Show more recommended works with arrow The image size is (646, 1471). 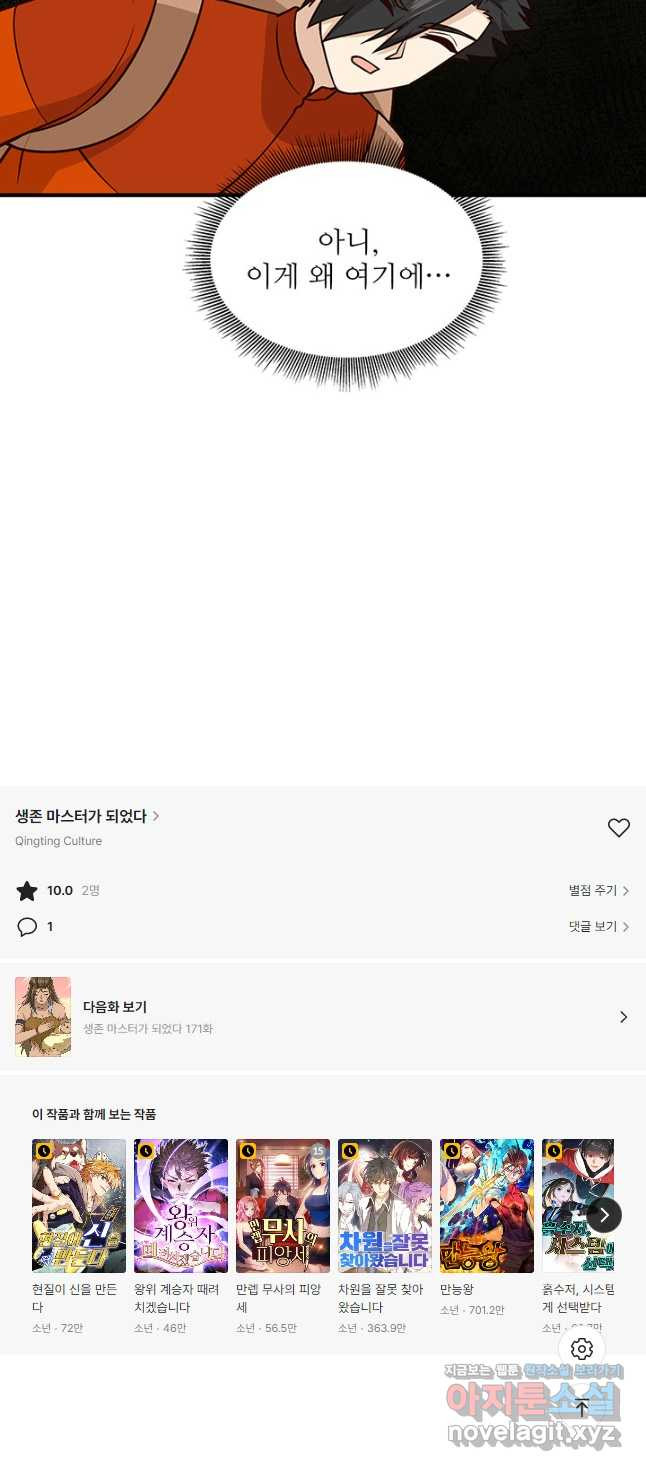(604, 1215)
